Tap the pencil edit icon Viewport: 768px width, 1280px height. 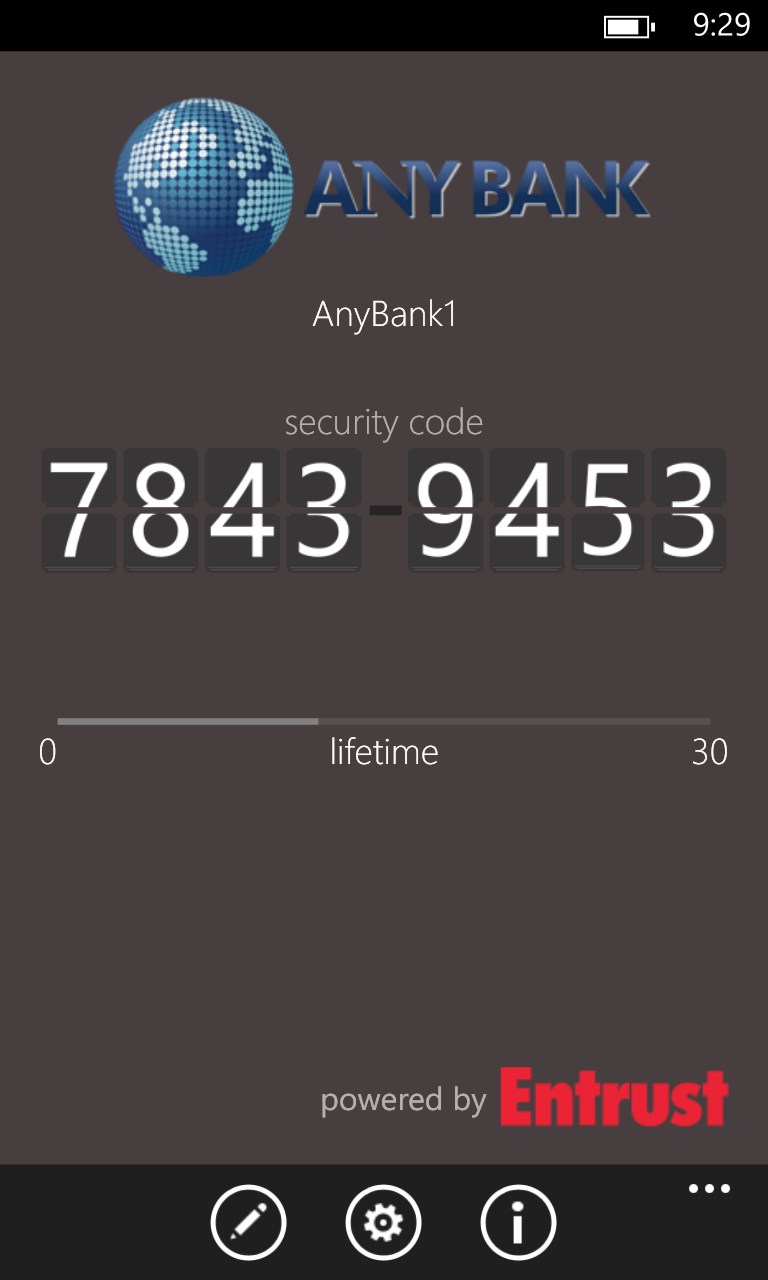coord(248,1222)
